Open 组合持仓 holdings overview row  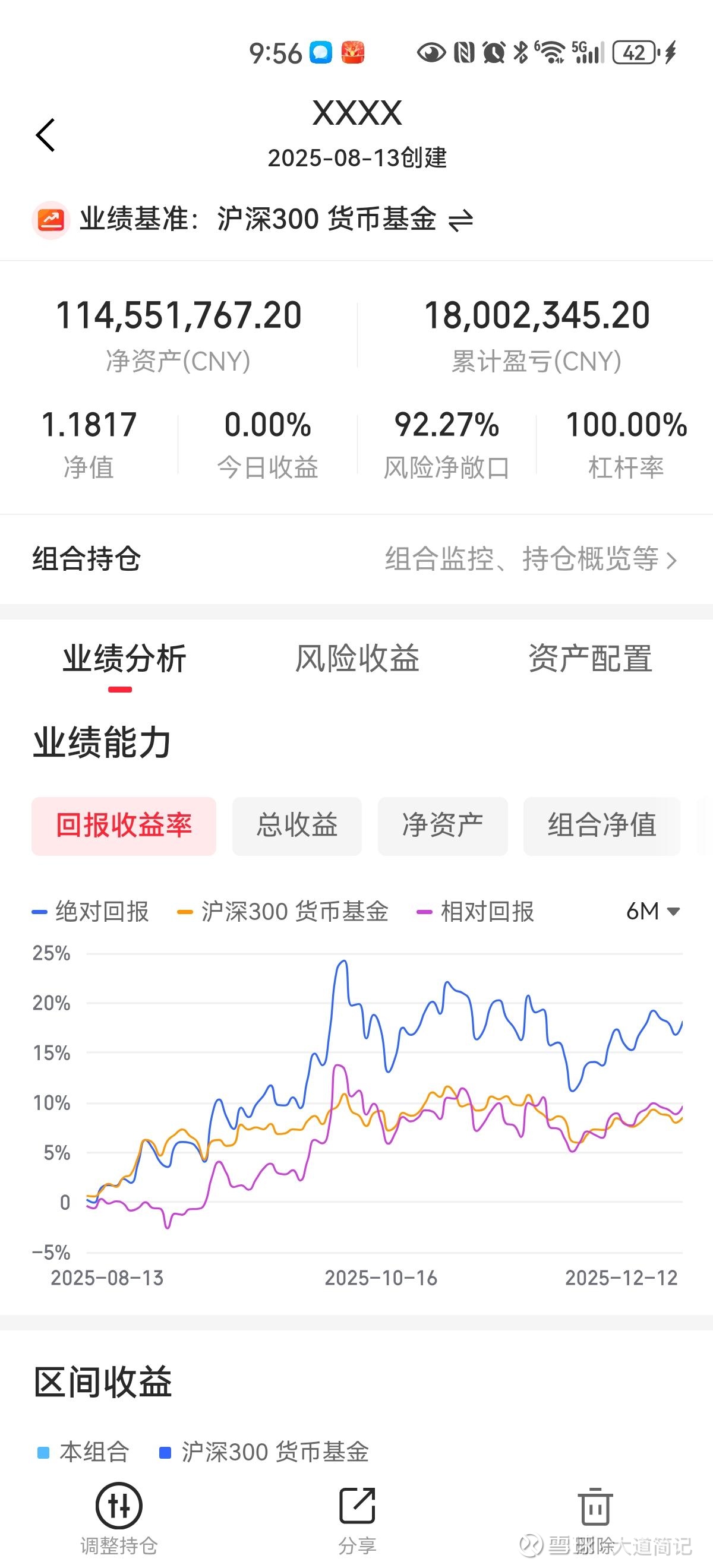pos(356,559)
